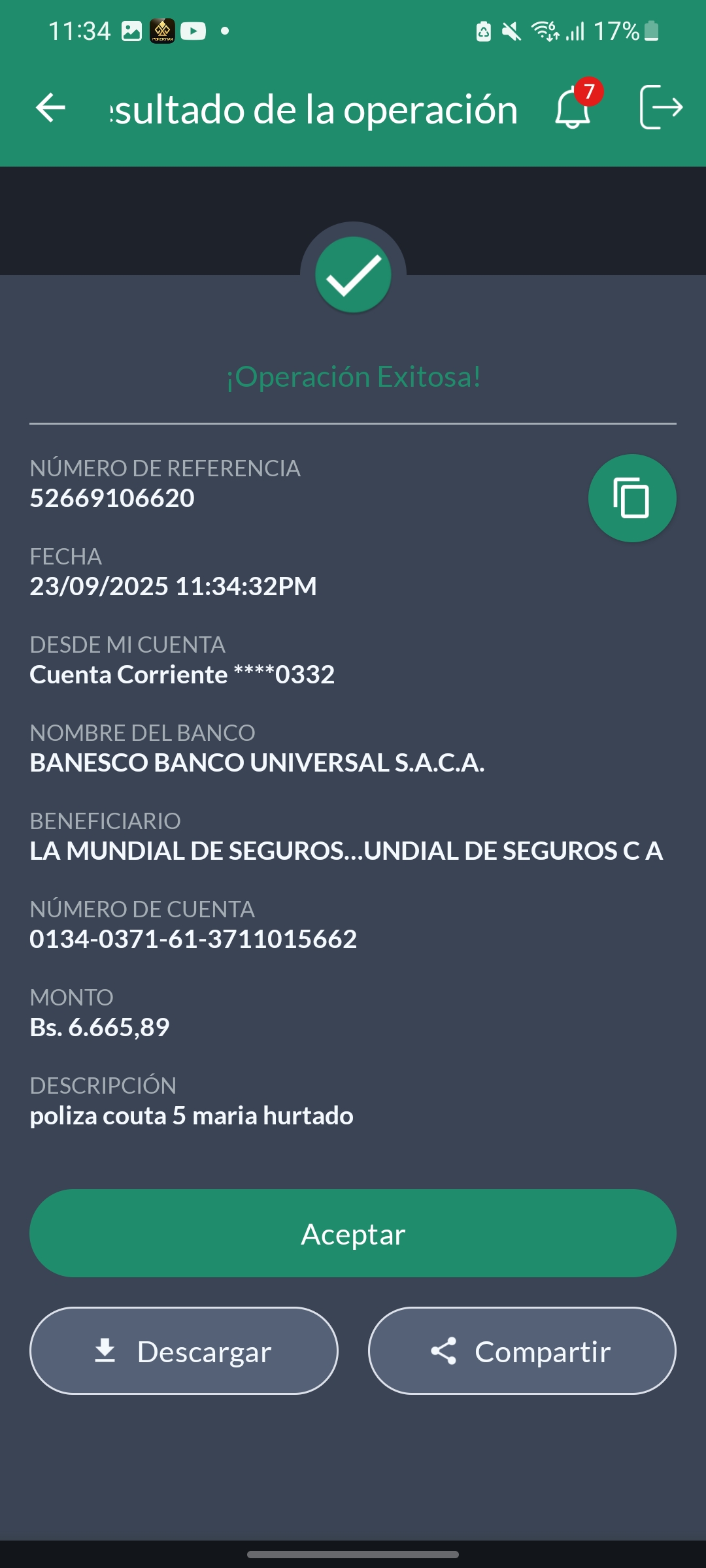The image size is (706, 1568).
Task: Log out with the exit icon
Action: click(x=660, y=108)
